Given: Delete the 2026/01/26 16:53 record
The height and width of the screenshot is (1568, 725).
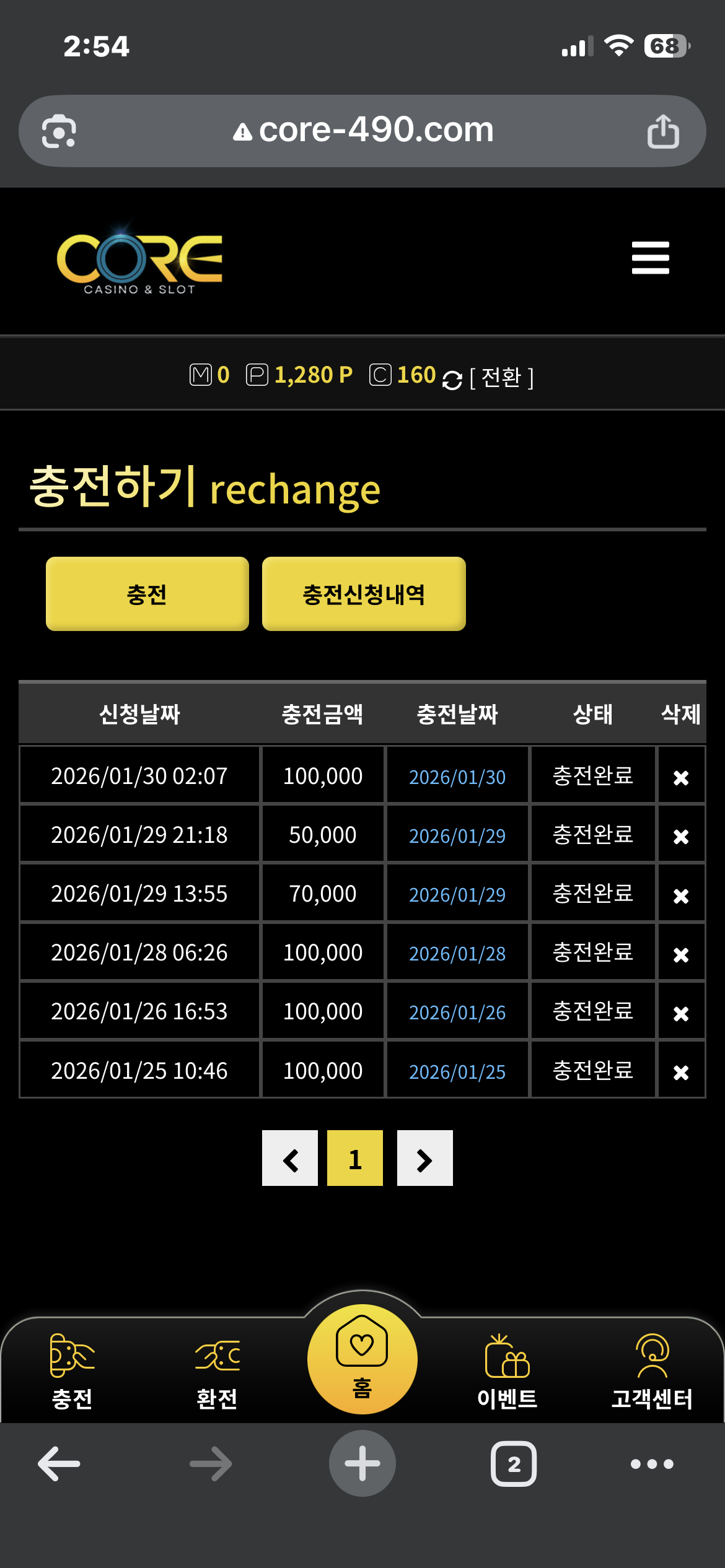Looking at the screenshot, I should (680, 1013).
